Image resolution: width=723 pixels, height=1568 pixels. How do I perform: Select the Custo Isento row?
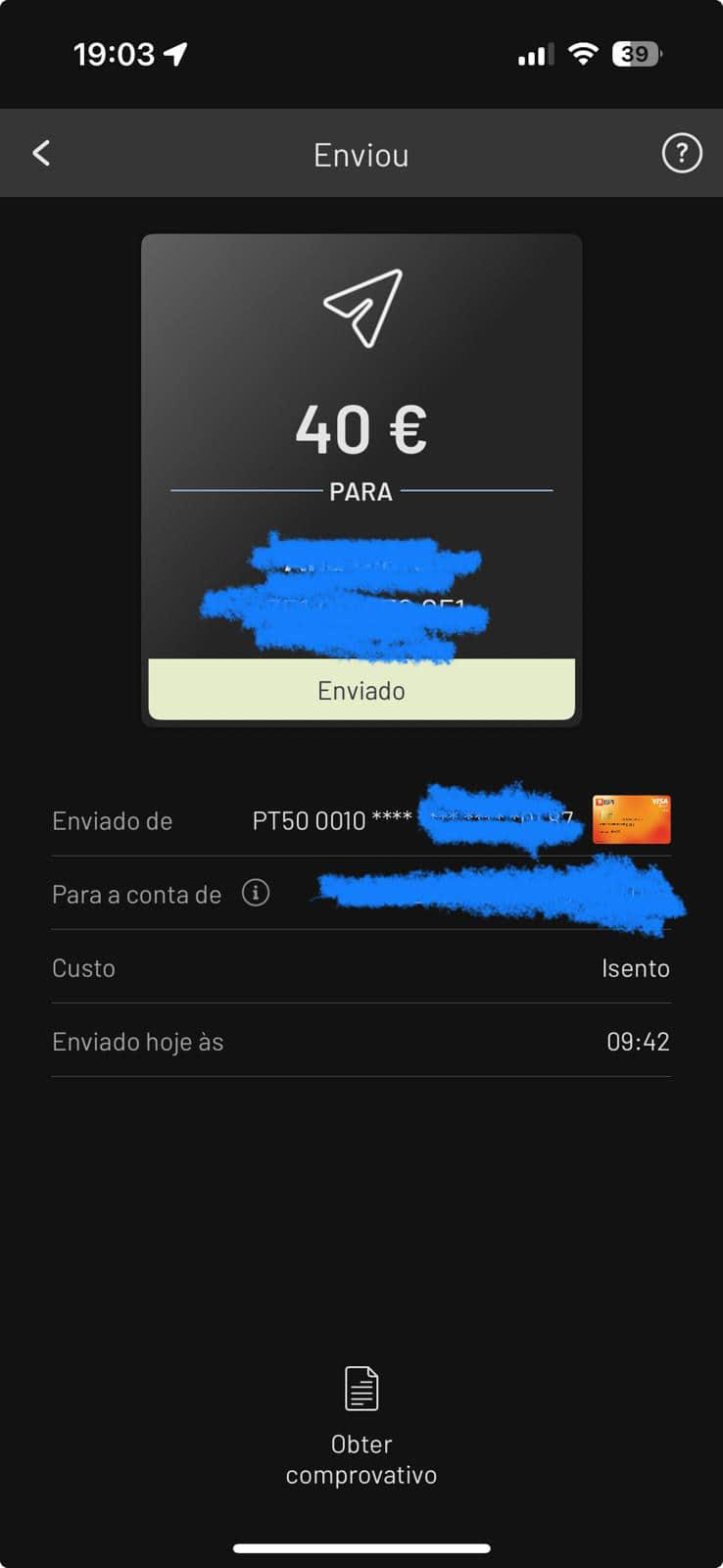[x=361, y=967]
